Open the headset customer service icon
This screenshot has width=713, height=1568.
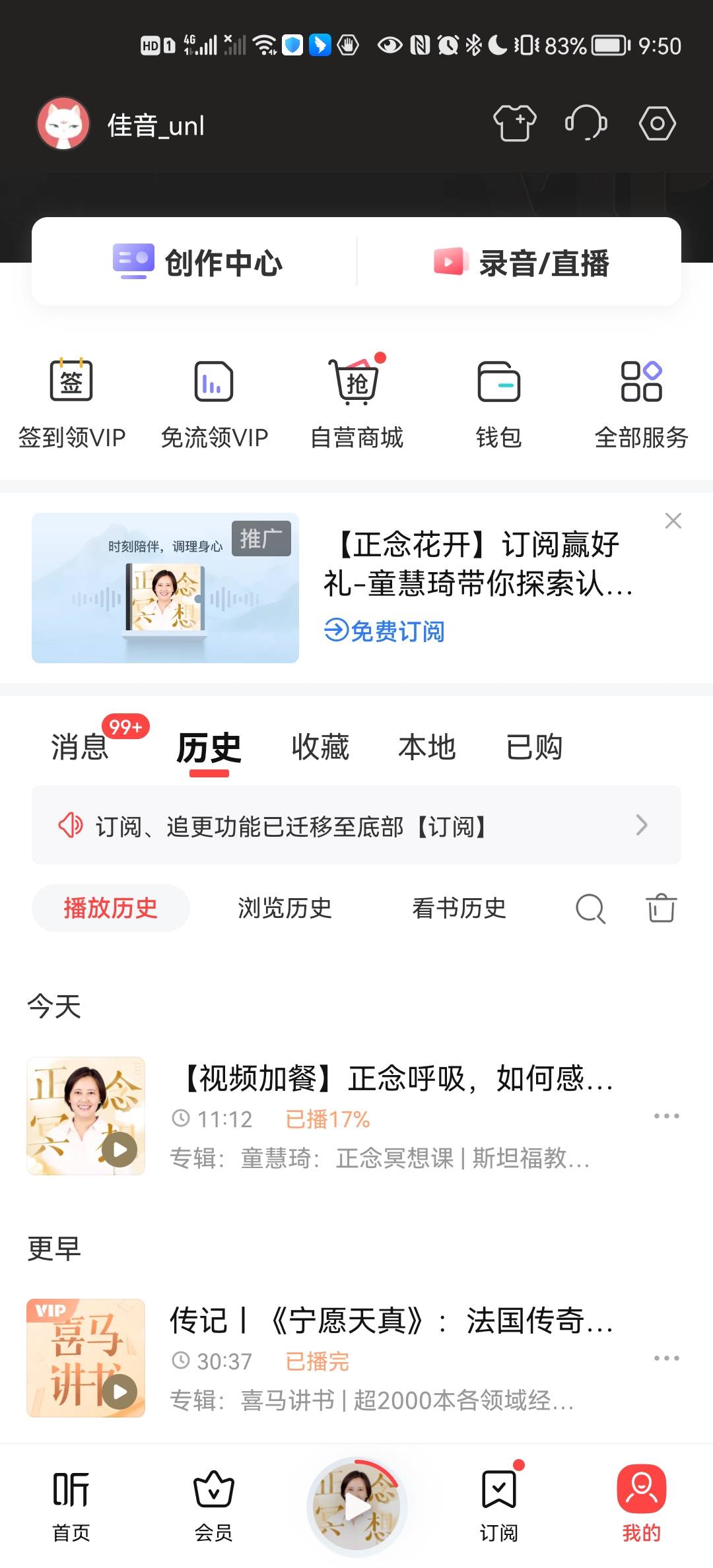[x=586, y=123]
